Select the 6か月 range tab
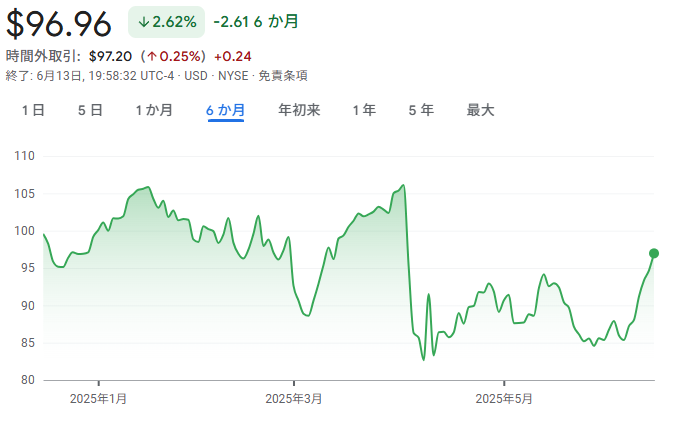Image resolution: width=690 pixels, height=439 pixels. click(226, 111)
